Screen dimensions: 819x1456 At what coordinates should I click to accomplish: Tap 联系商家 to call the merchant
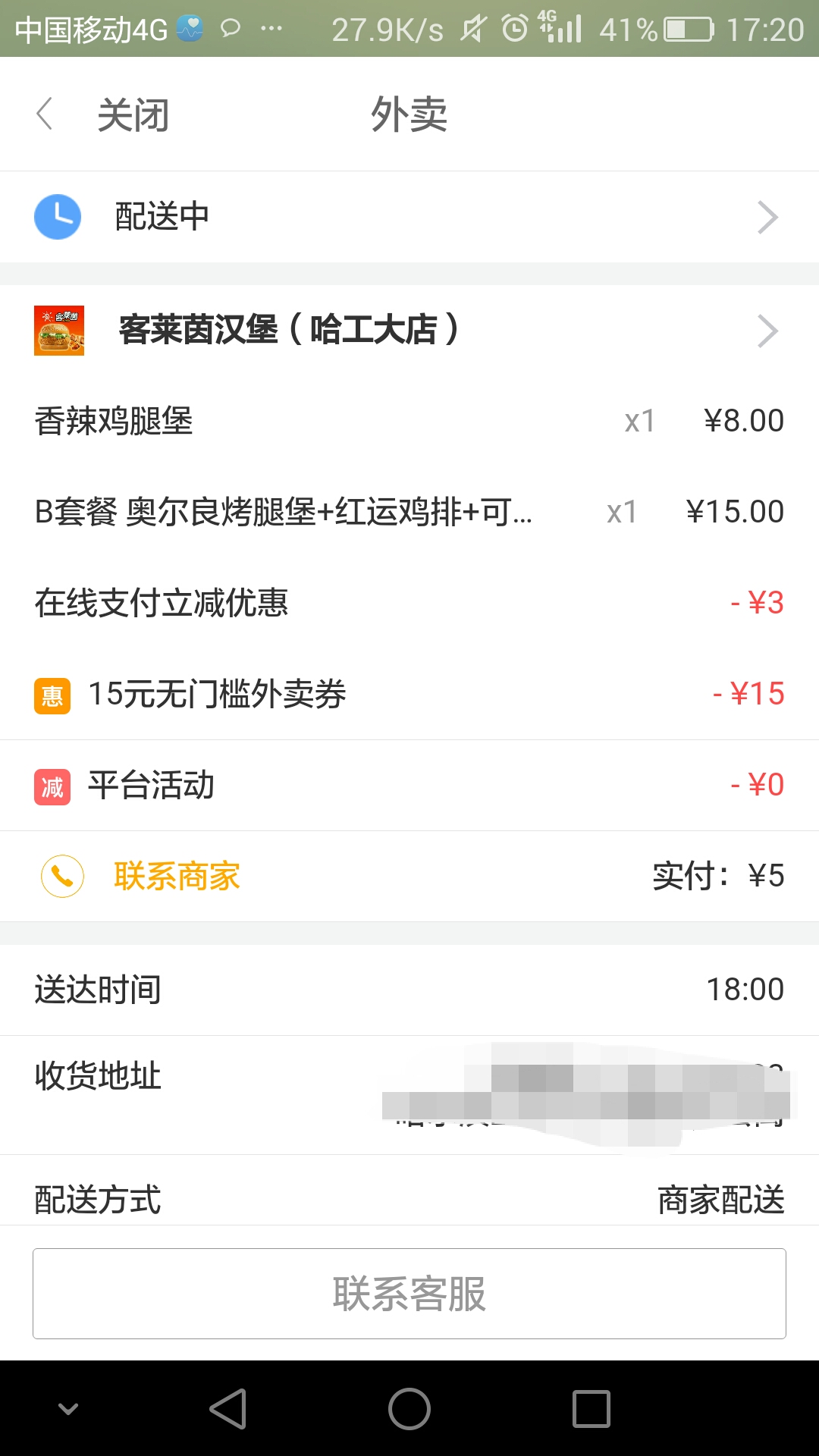[176, 877]
